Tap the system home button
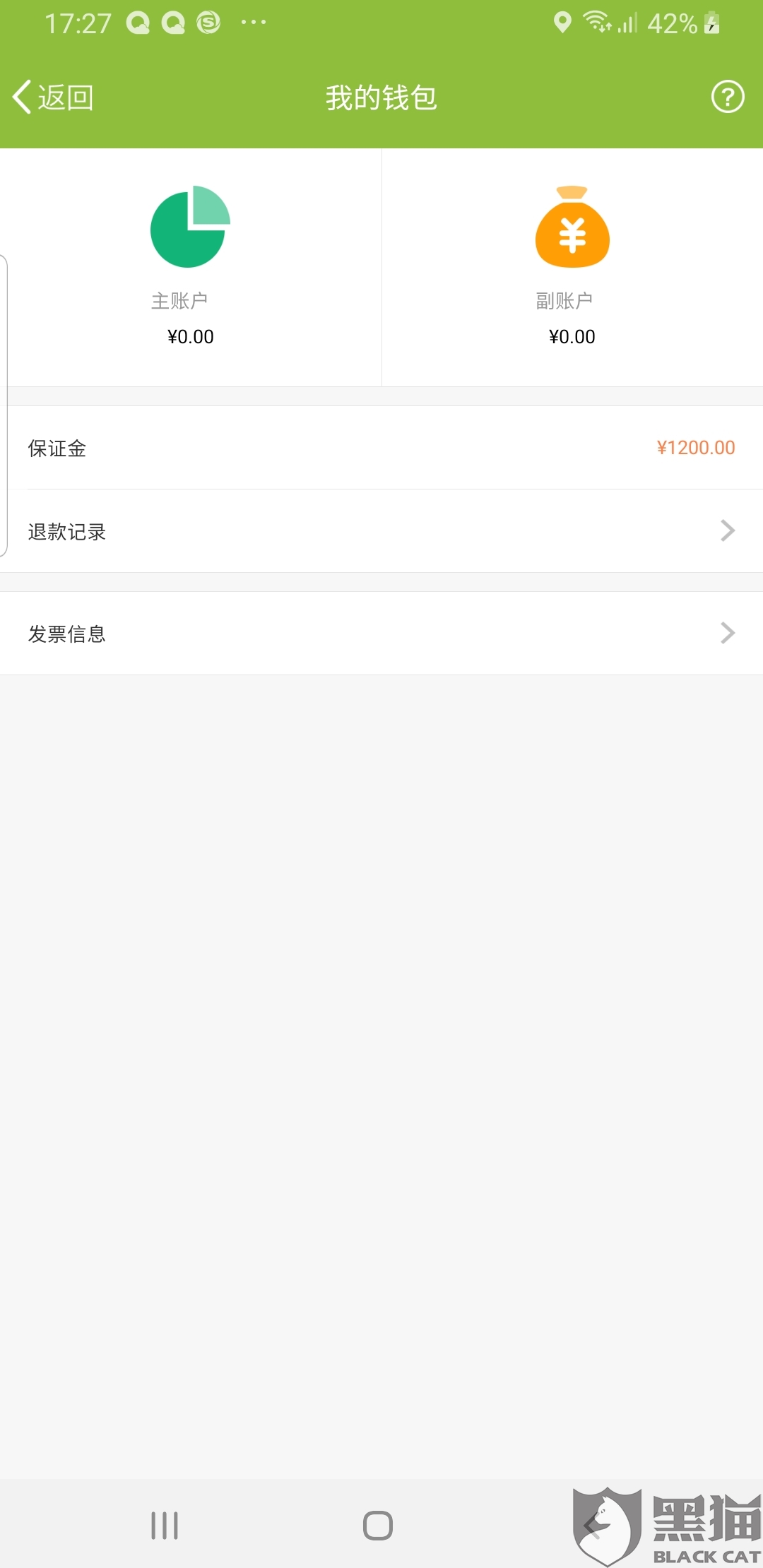Image resolution: width=763 pixels, height=1568 pixels. point(378,1526)
